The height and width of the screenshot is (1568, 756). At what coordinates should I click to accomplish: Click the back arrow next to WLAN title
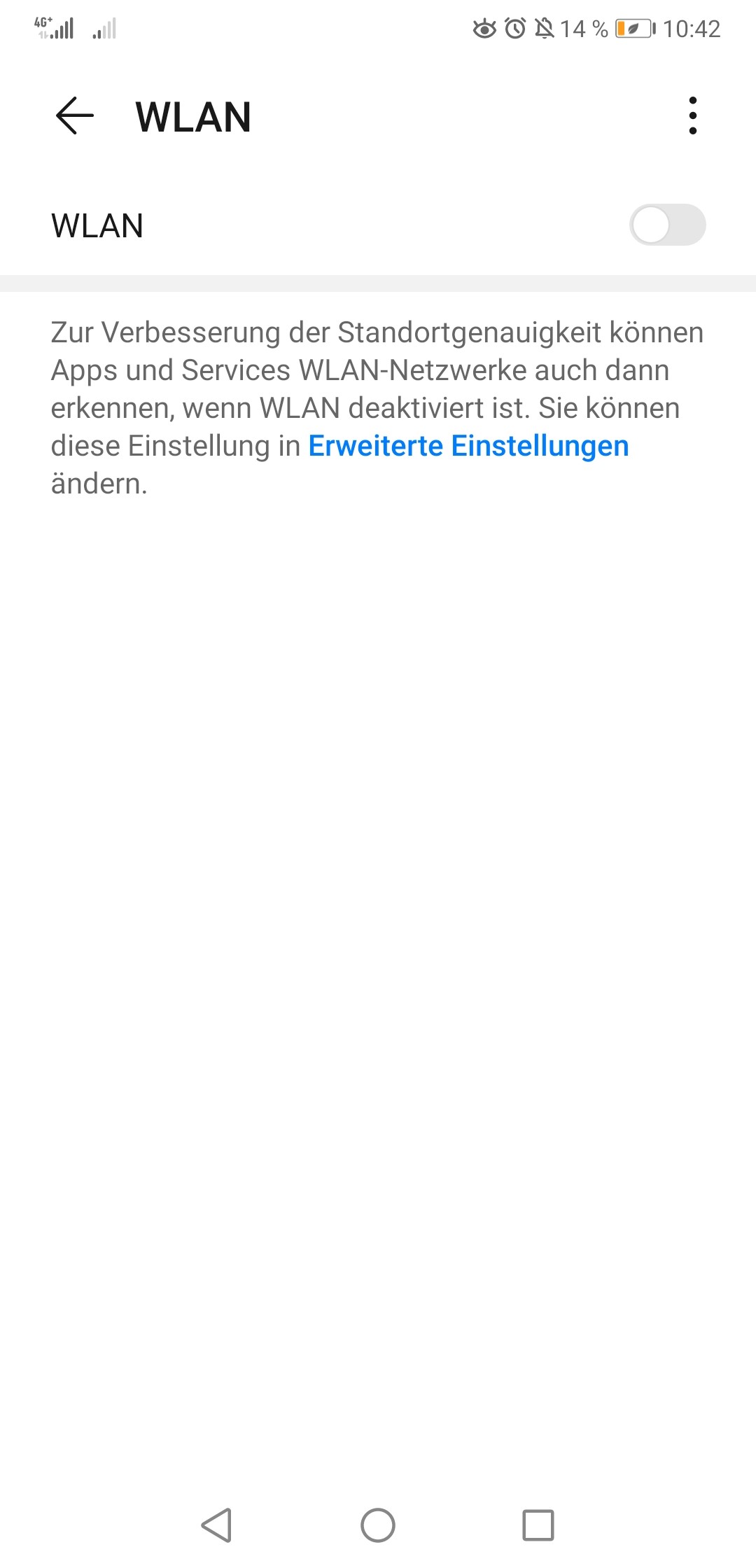[75, 116]
